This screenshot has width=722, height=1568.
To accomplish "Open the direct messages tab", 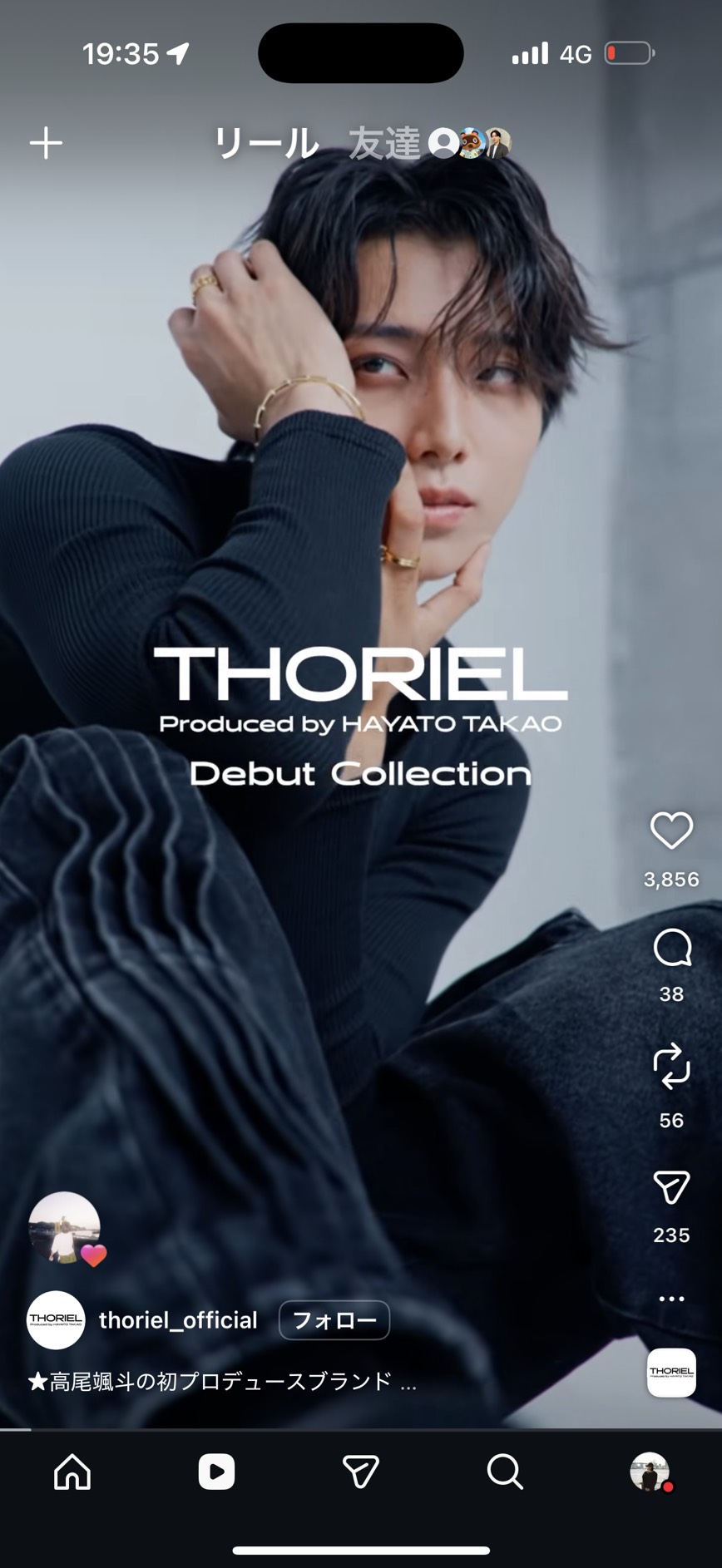I will tap(361, 1472).
